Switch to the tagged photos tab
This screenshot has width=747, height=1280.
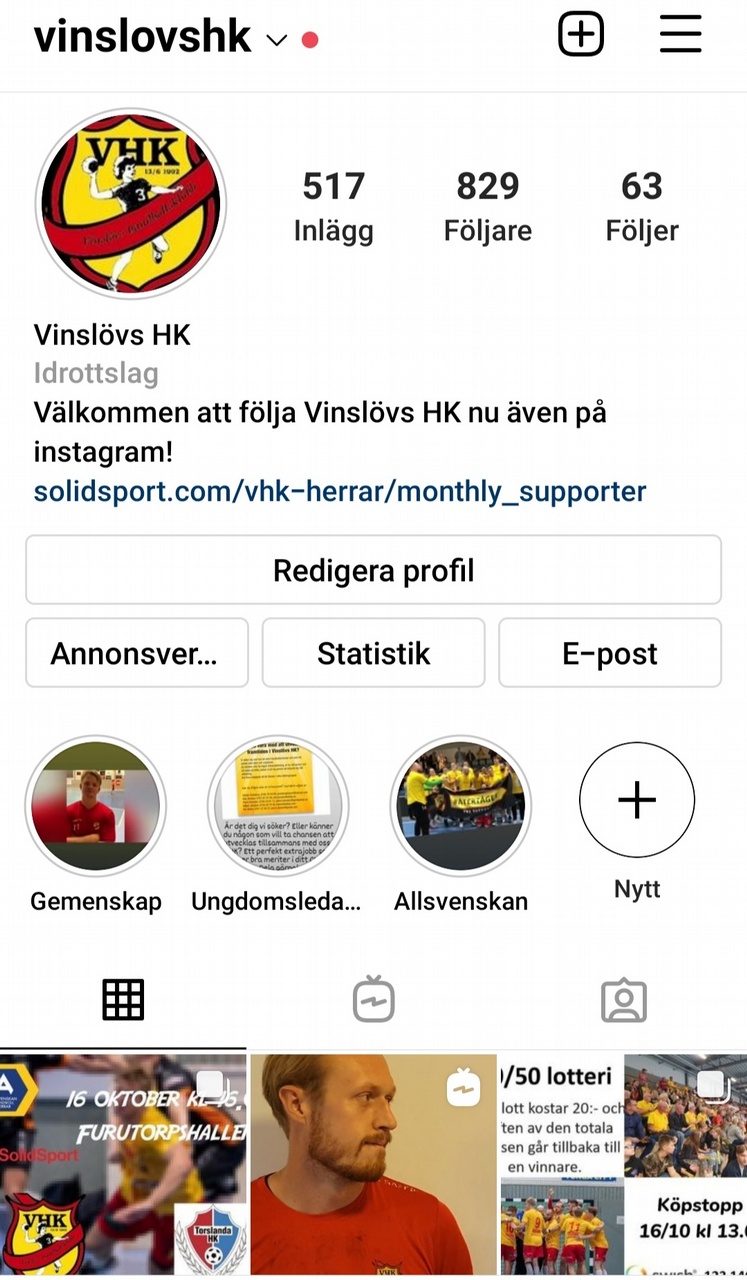tap(623, 1000)
